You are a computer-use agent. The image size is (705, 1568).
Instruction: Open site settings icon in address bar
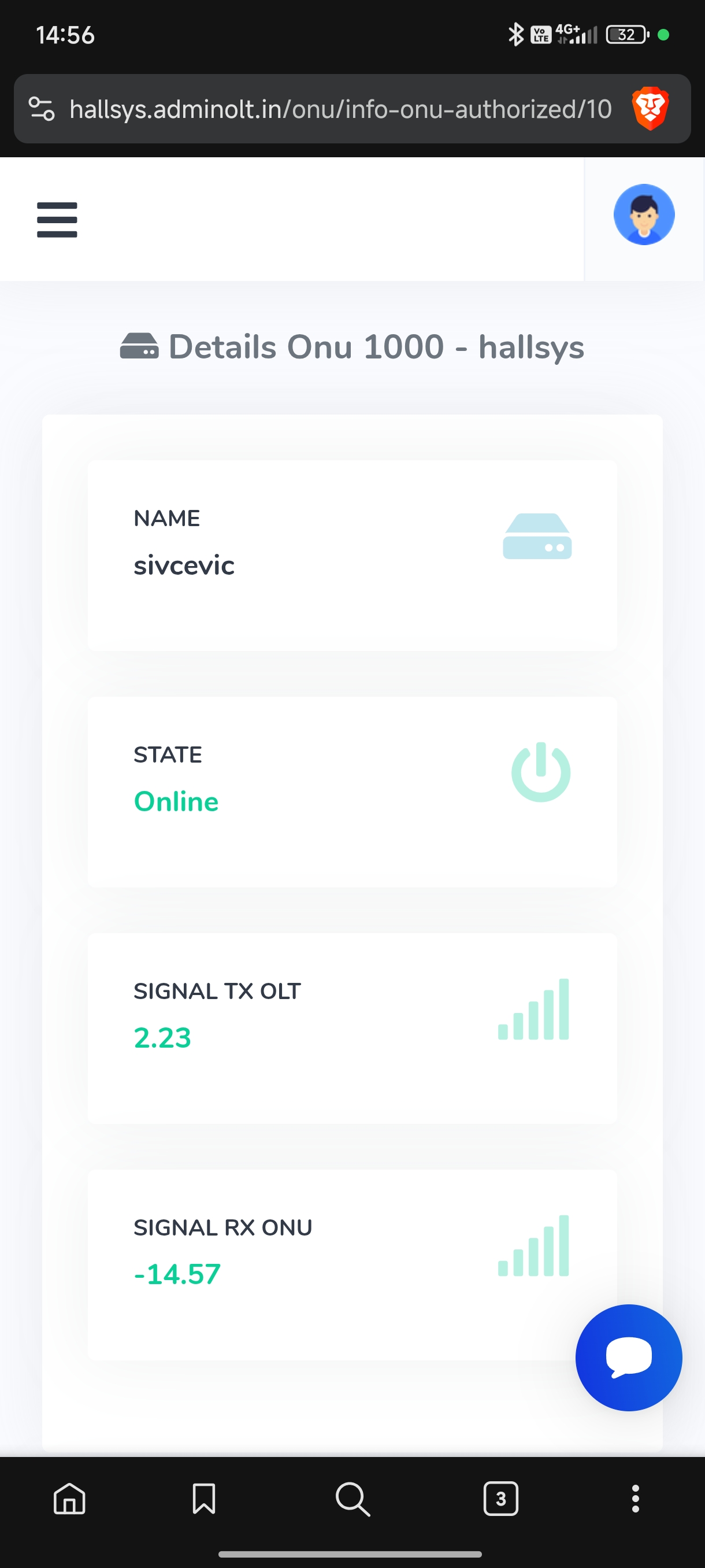[42, 110]
